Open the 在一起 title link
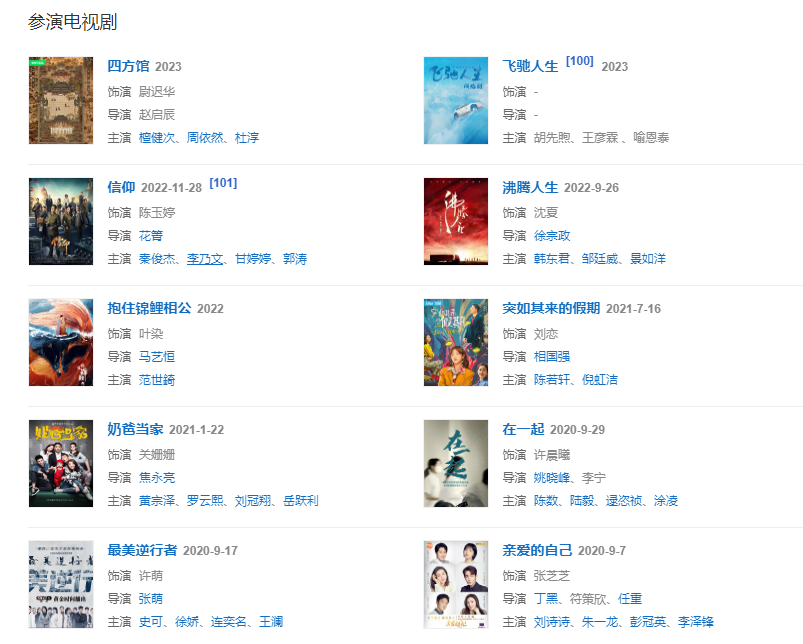 coord(523,430)
